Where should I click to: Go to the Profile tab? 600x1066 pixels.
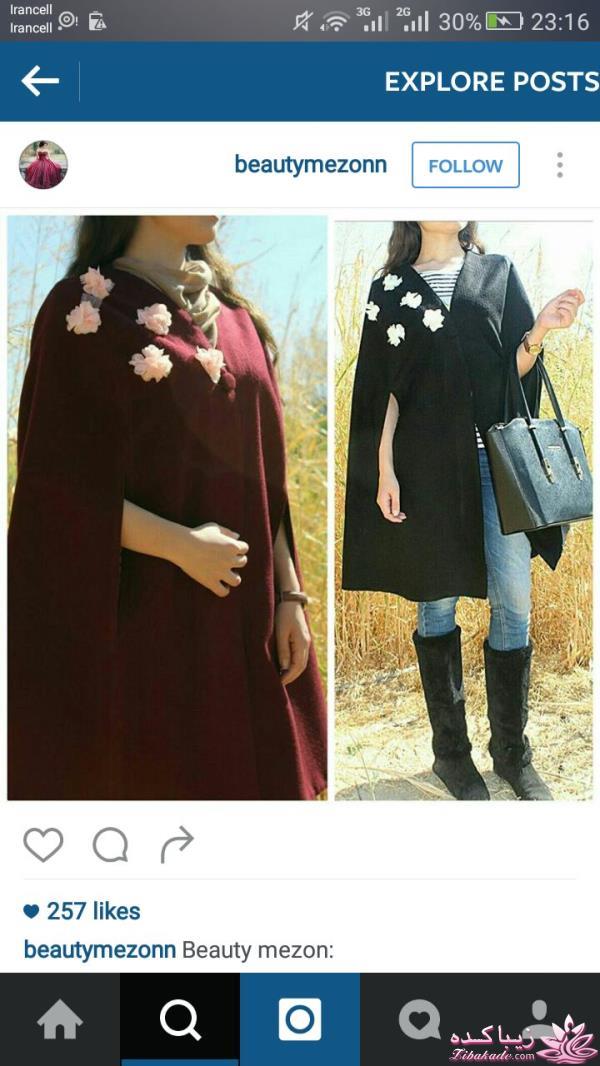click(x=540, y=1019)
